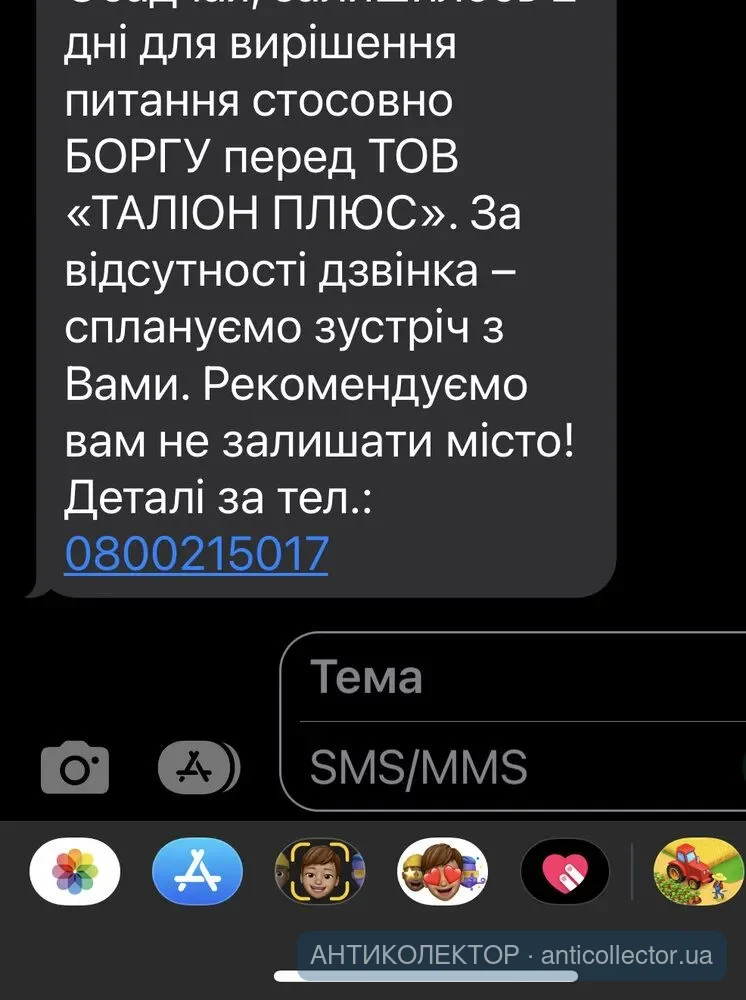Open the Digital Touch heart app
This screenshot has width=746, height=1000.
(565, 871)
